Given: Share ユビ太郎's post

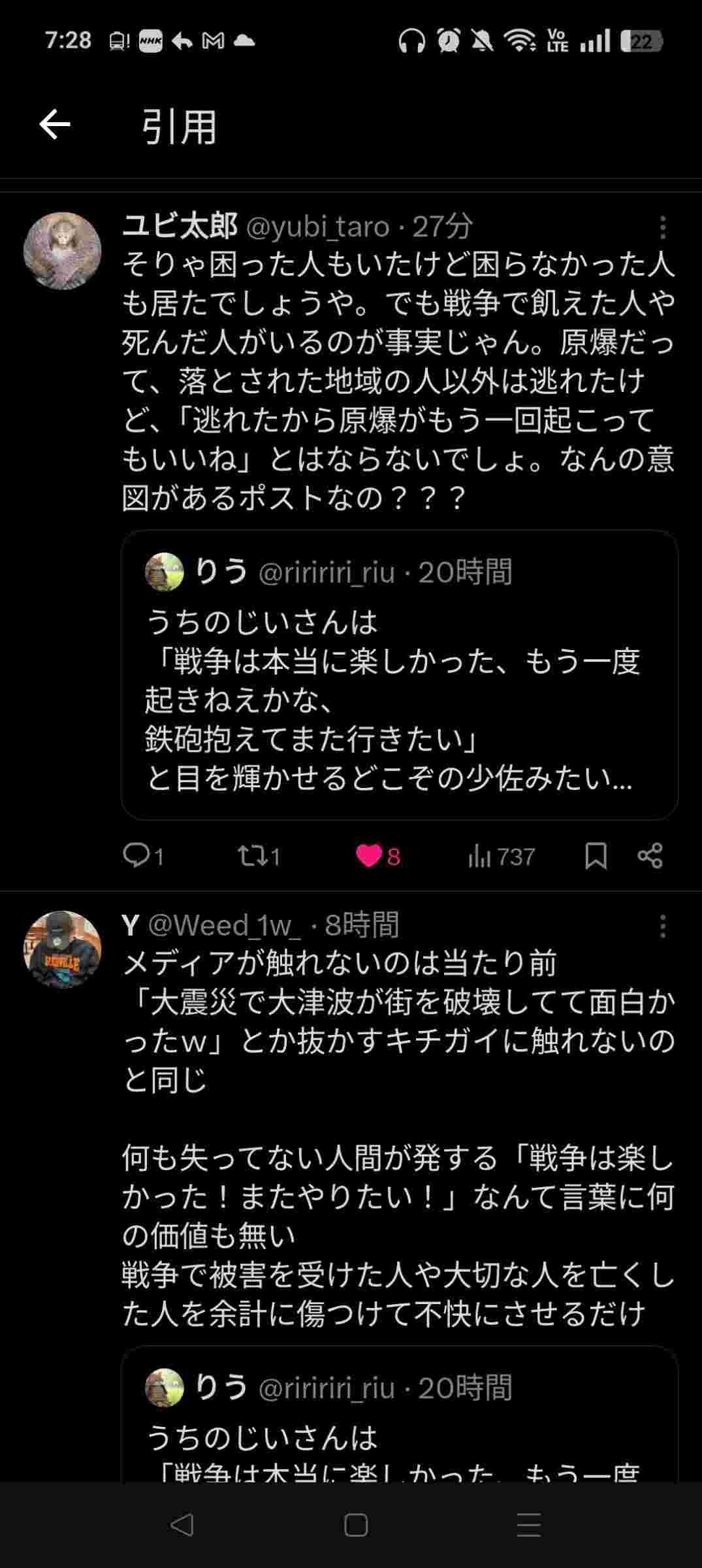Looking at the screenshot, I should (650, 855).
